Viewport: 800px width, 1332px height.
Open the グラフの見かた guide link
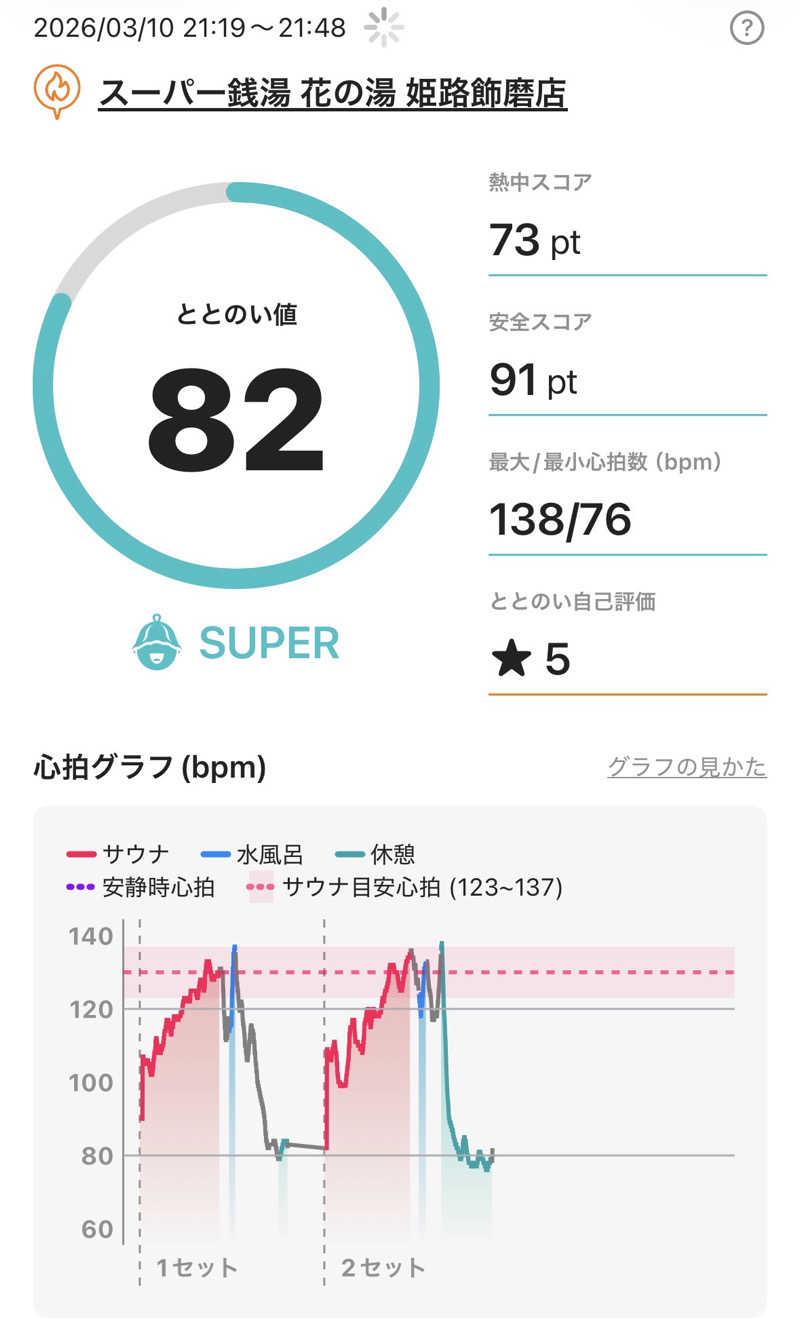[687, 767]
